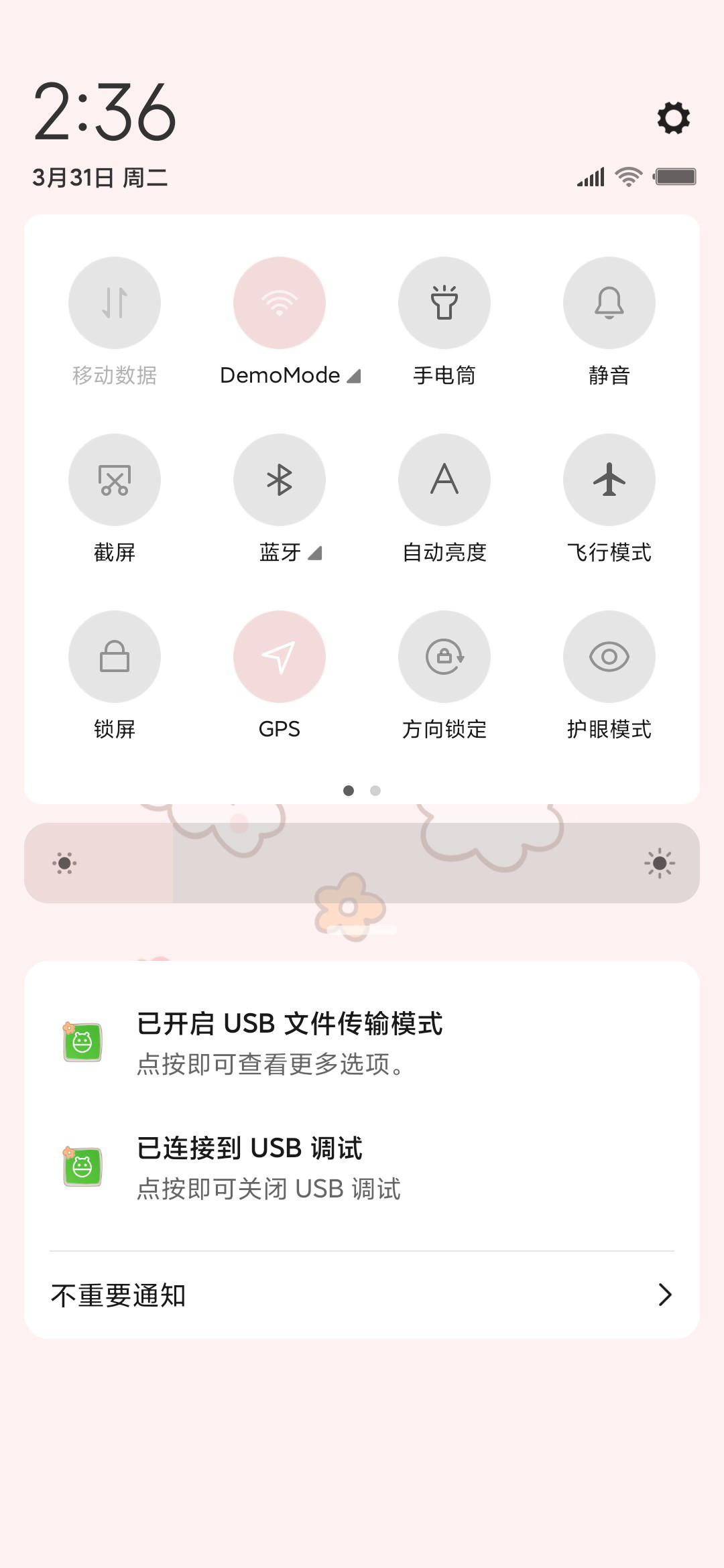Image resolution: width=724 pixels, height=1568 pixels.
Task: Enable 静音 silent mode
Action: (x=609, y=303)
